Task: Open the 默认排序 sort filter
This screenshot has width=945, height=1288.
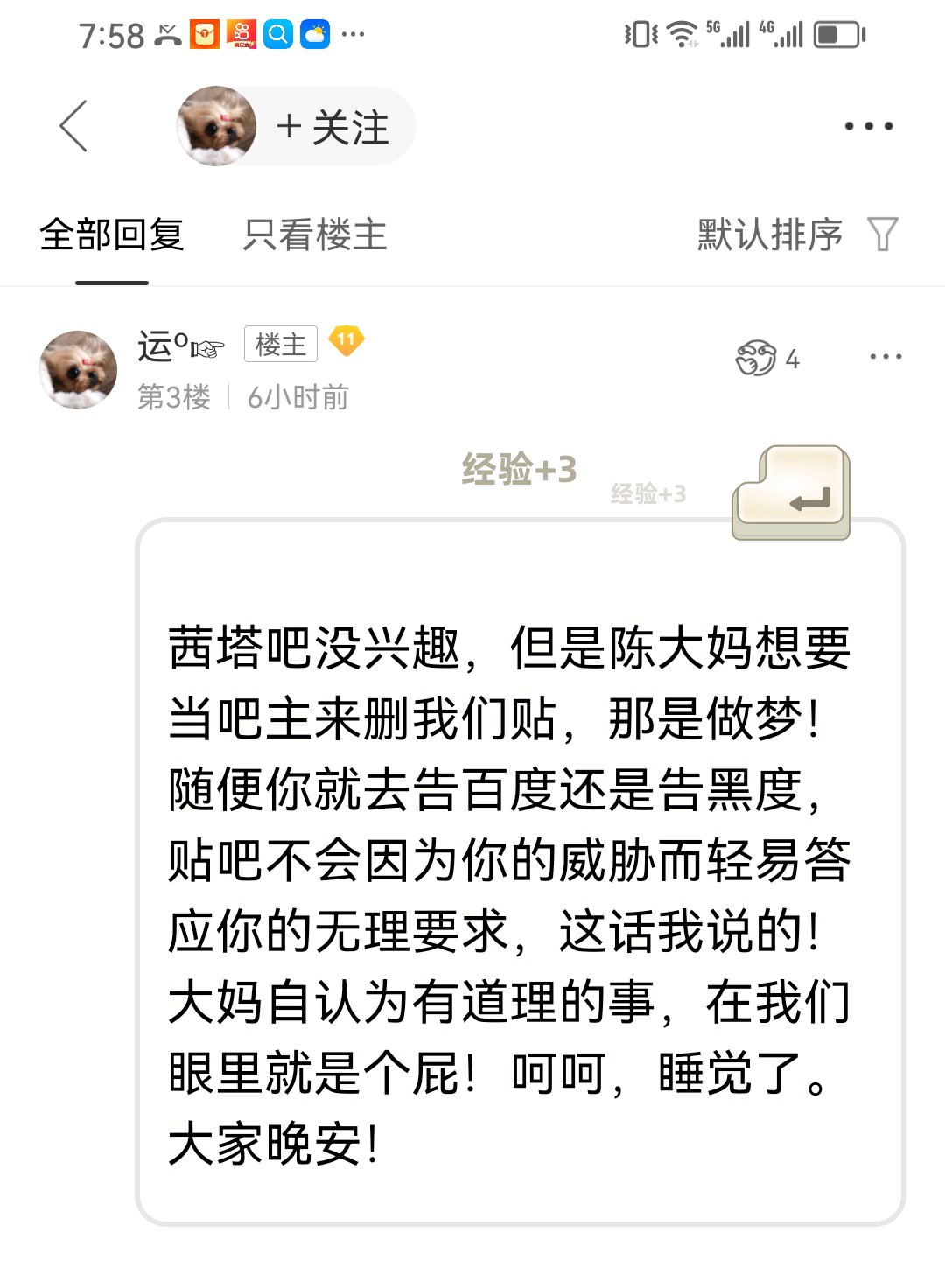Action: [797, 234]
